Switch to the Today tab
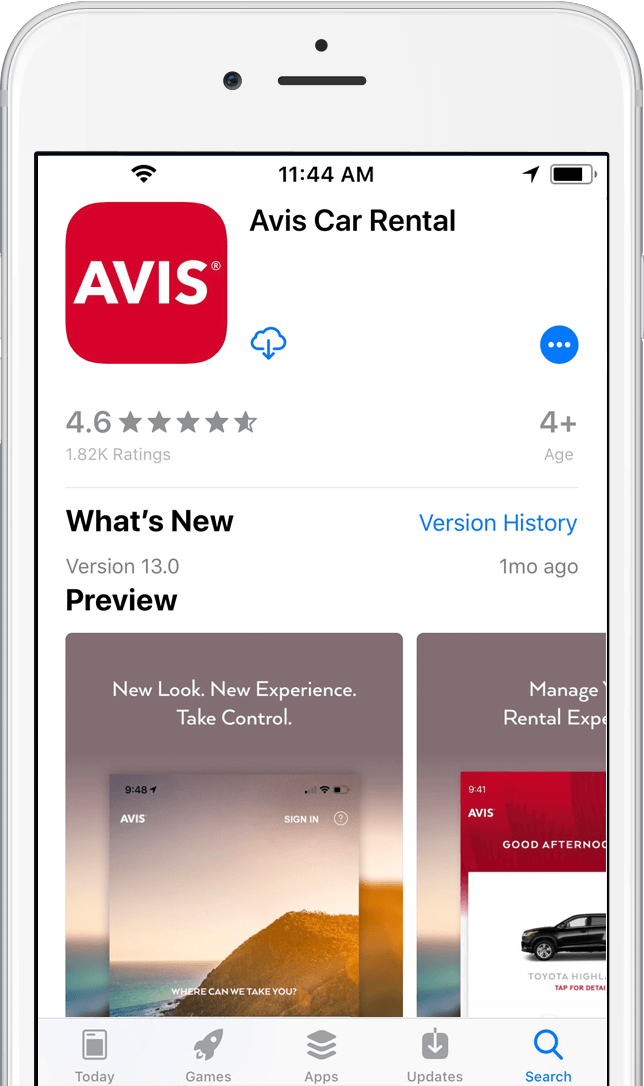 tap(94, 1055)
